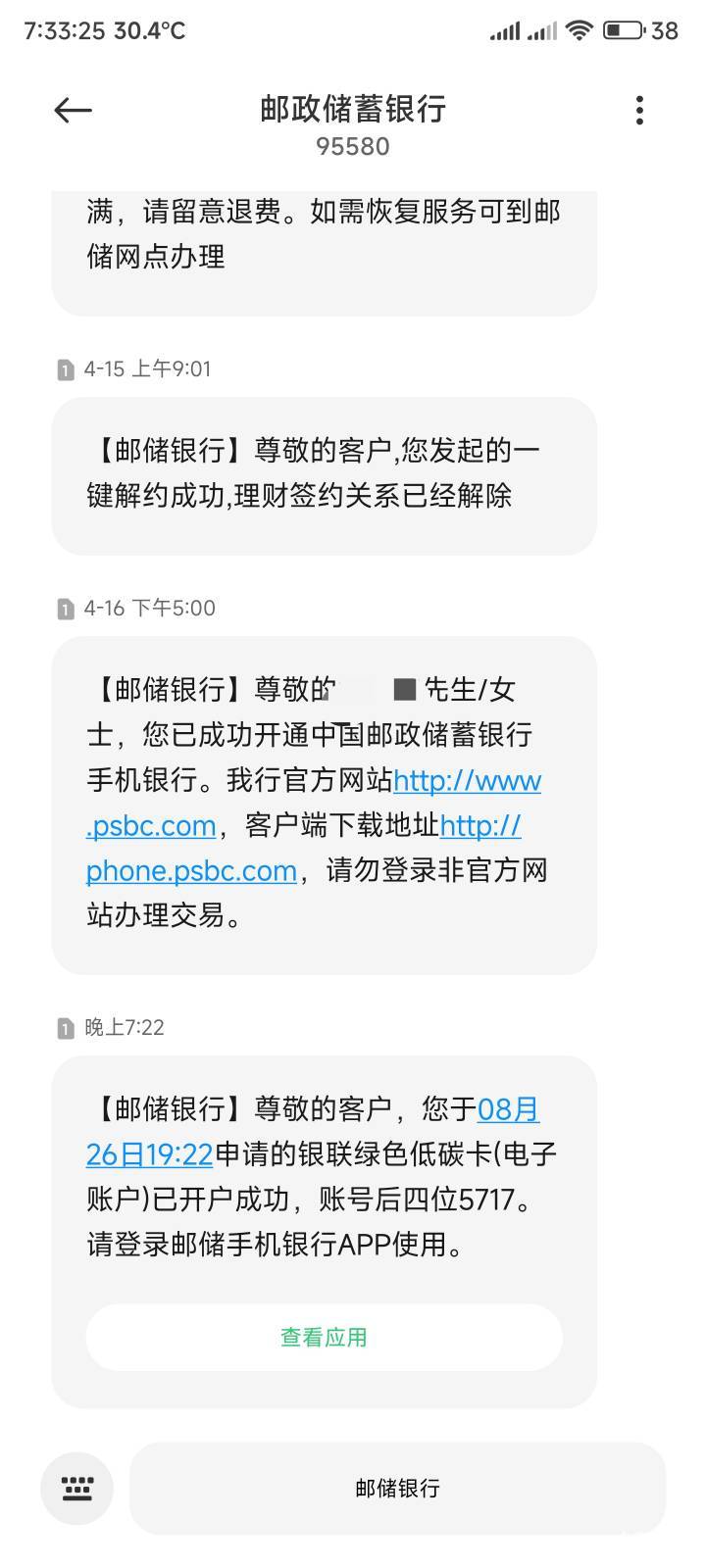
Task: Tap the 查看应用 button
Action: [x=324, y=1337]
